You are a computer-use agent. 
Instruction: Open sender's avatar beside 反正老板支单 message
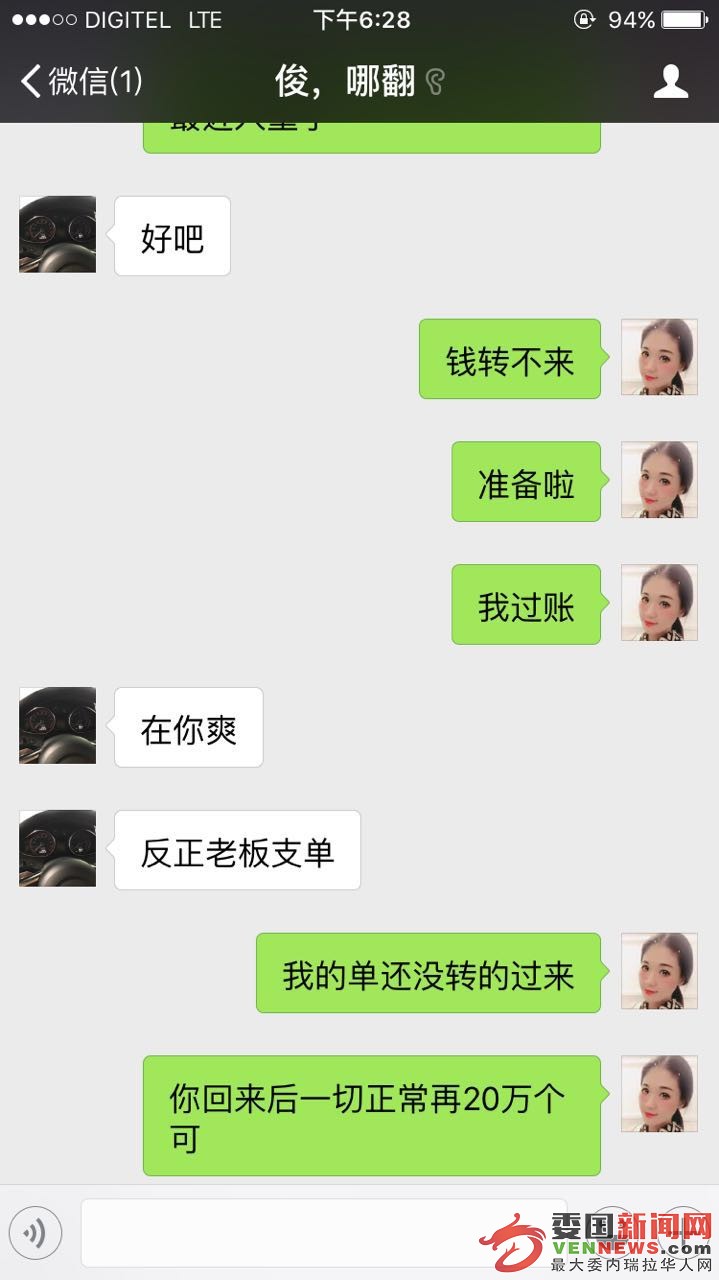click(x=58, y=849)
